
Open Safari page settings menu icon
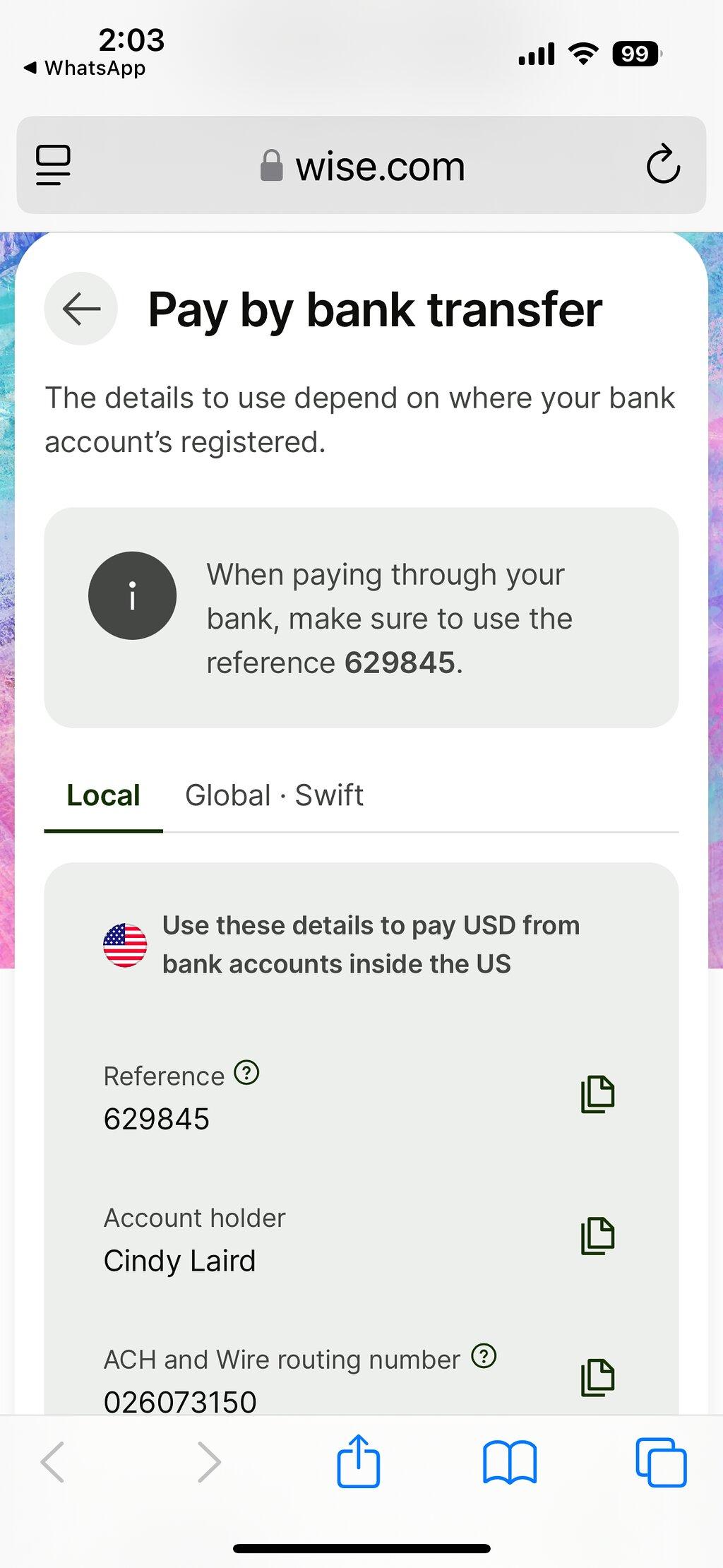tap(54, 165)
